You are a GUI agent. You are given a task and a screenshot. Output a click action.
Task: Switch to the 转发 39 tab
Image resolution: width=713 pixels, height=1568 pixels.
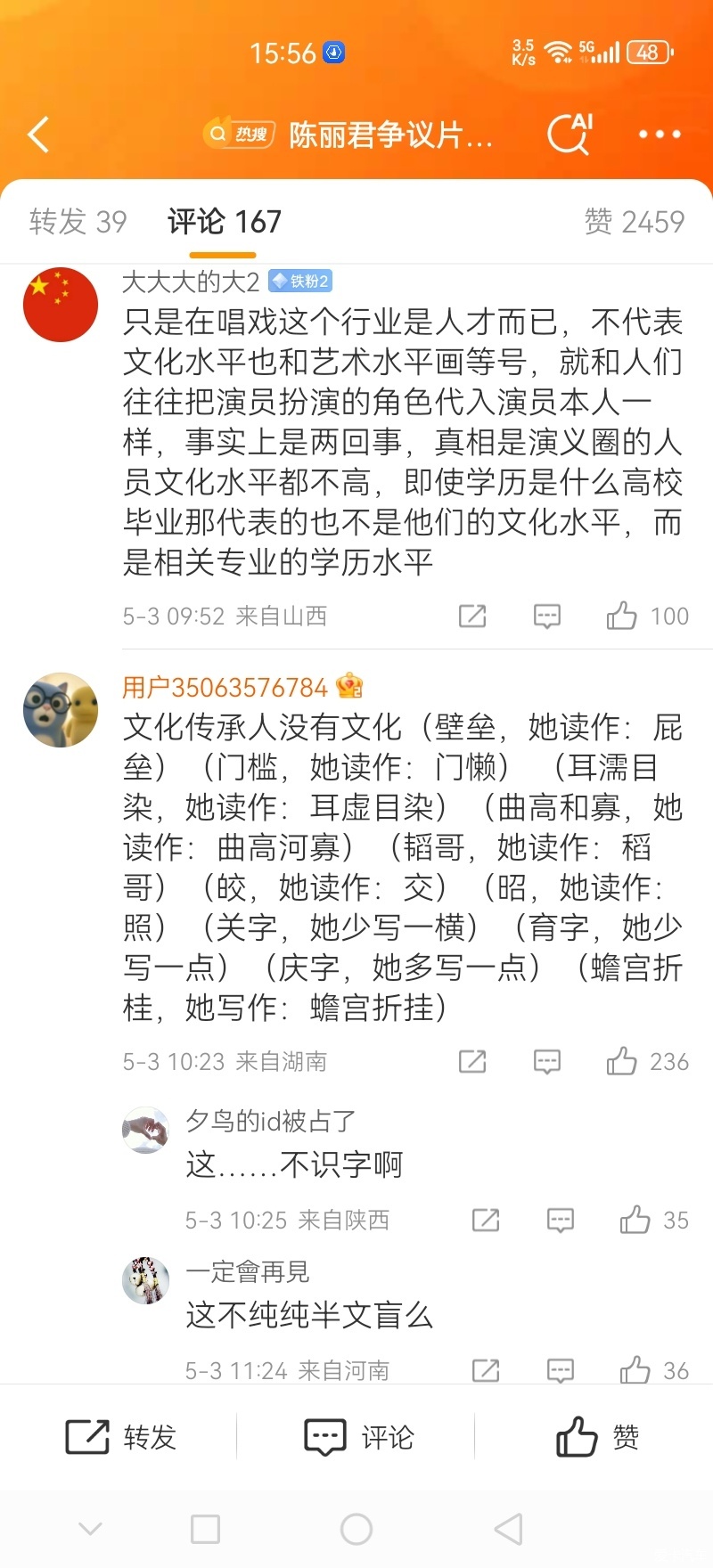pos(78,221)
